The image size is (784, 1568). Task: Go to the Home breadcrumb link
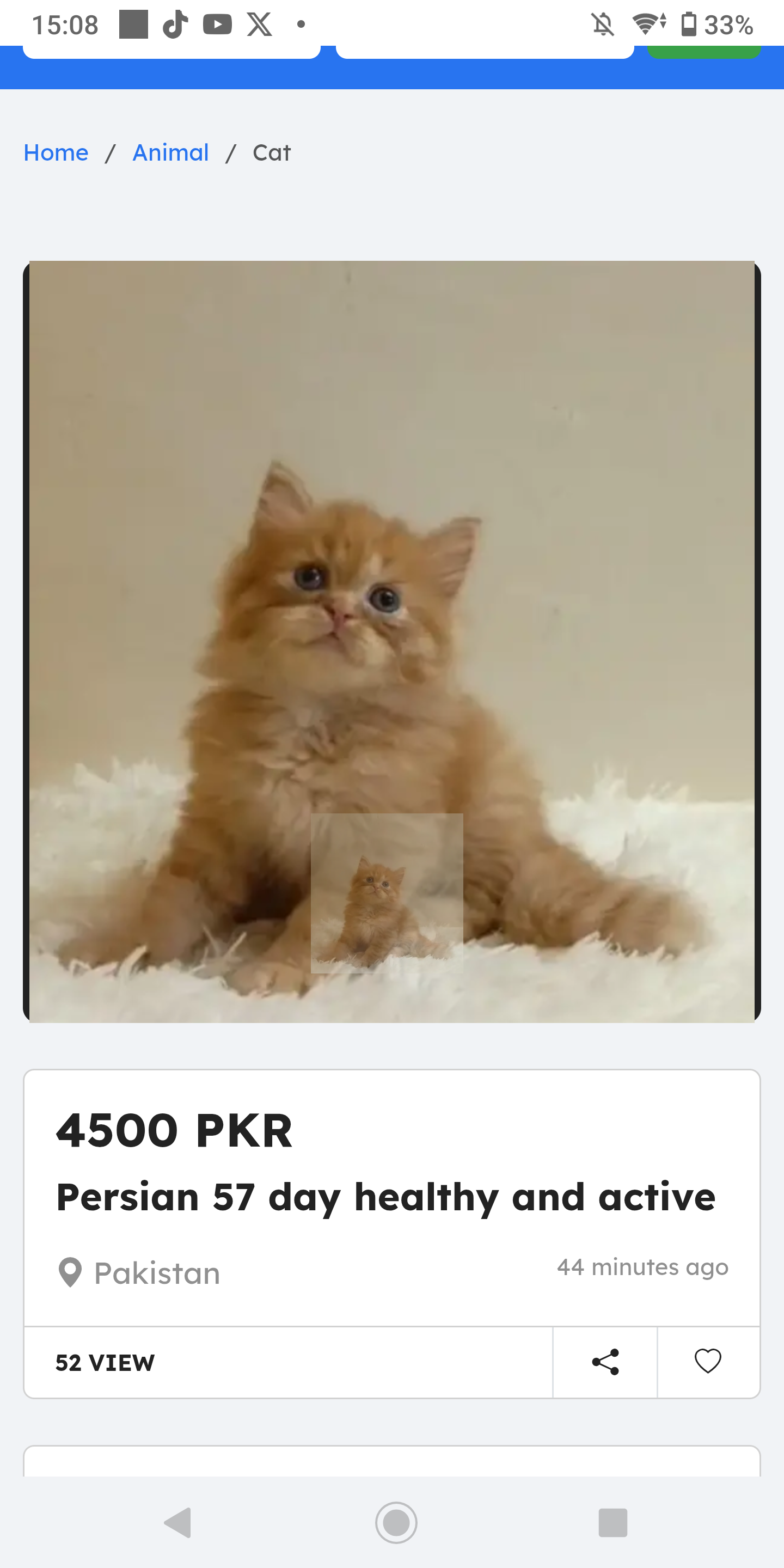pos(56,153)
